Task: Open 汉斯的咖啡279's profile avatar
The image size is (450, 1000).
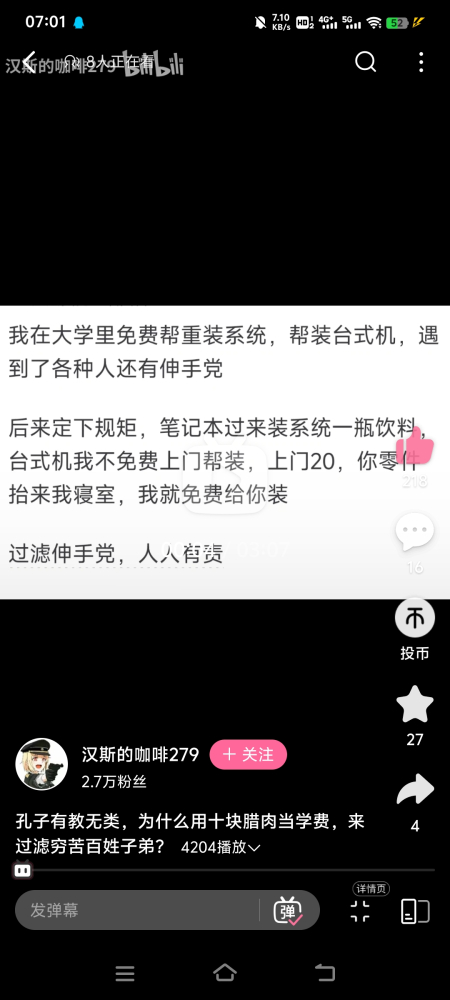Action: pos(41,764)
